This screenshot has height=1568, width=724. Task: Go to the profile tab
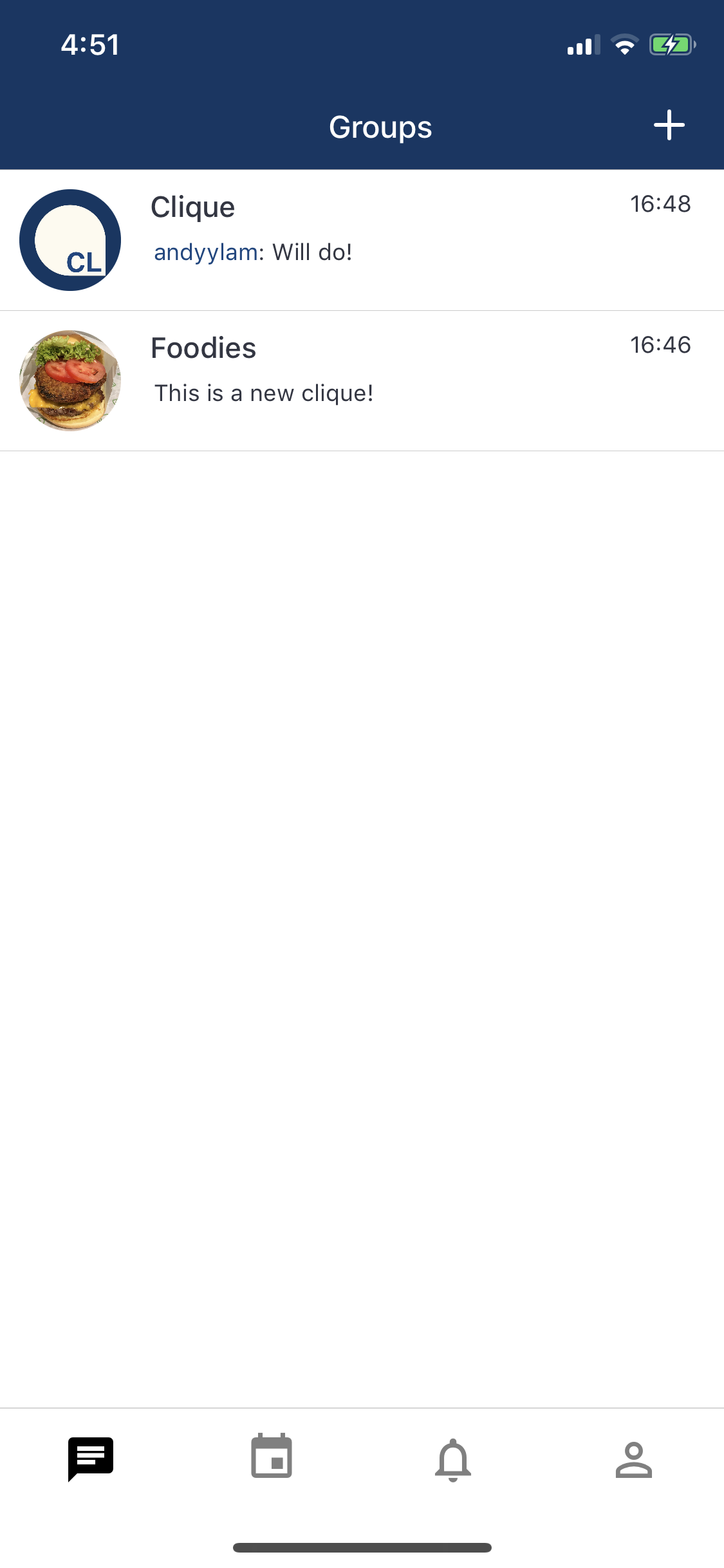point(634,1459)
